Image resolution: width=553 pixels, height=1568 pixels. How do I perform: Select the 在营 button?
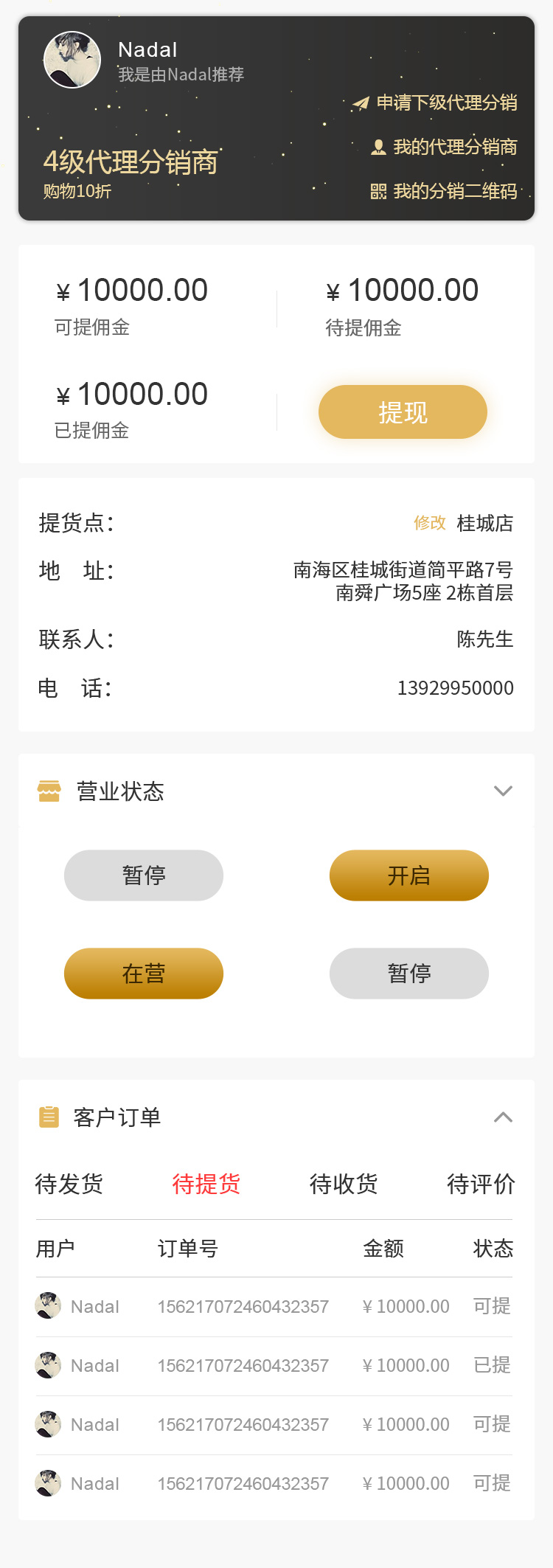point(144,974)
